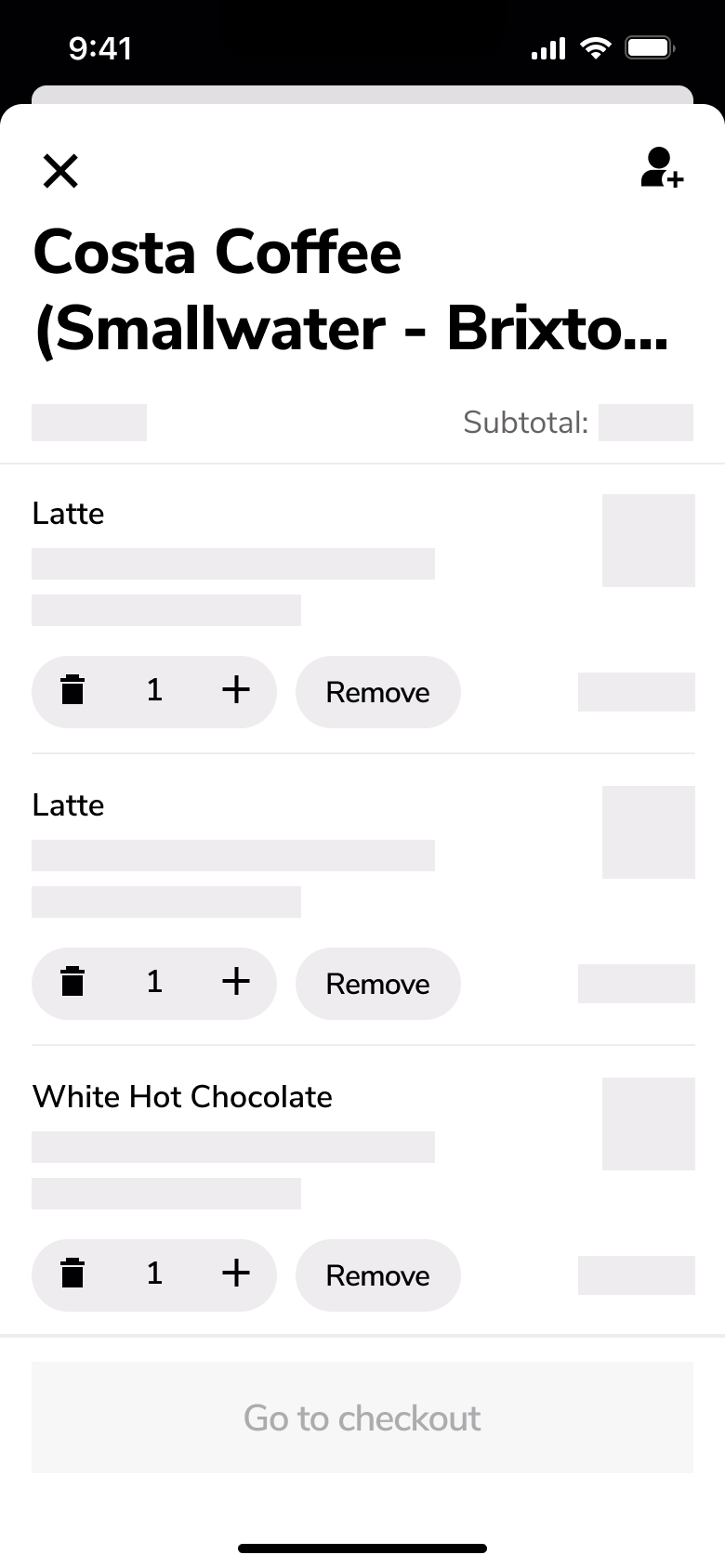The image size is (725, 1568).
Task: Add one more of the second Latte
Action: coord(236,981)
